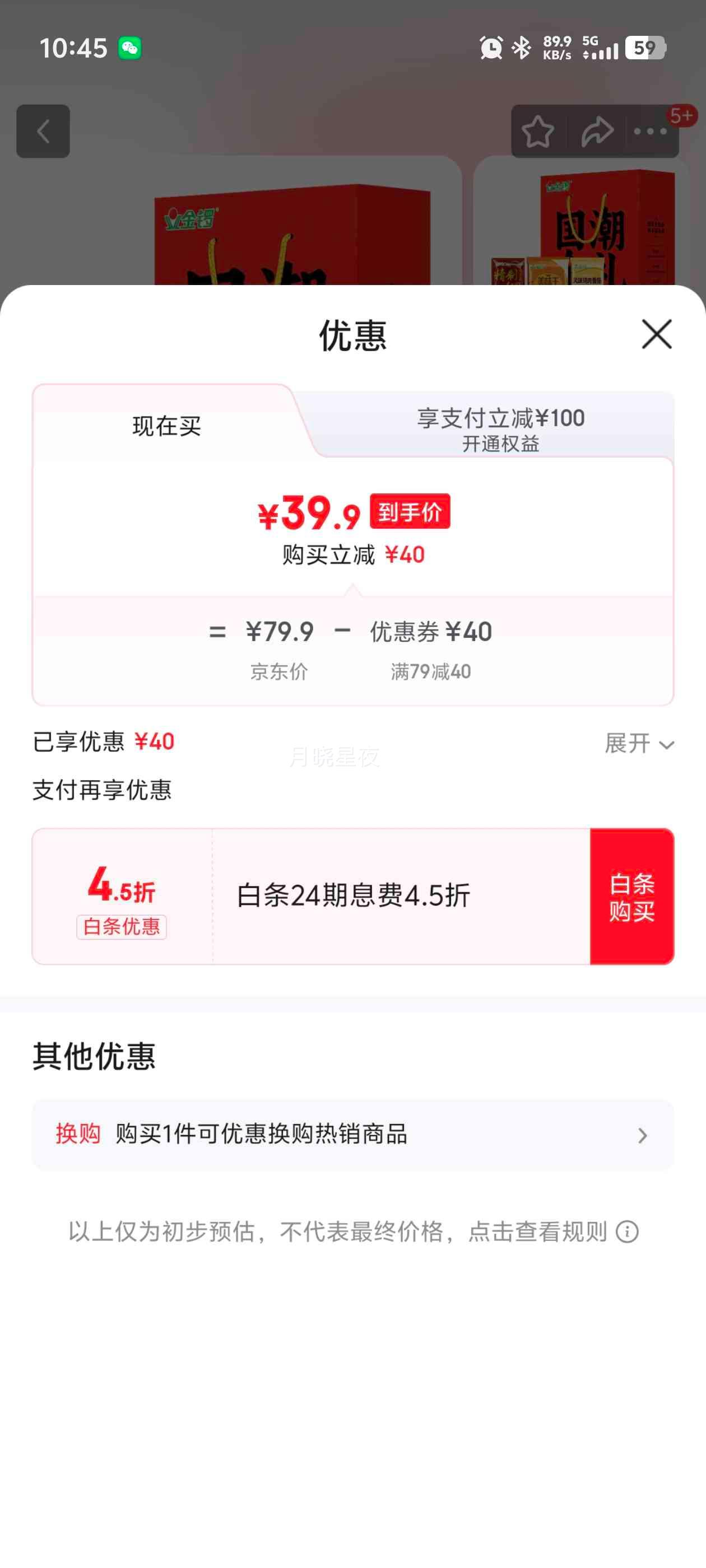
Task: Expand the 已享优惠 discount details
Action: point(637,744)
